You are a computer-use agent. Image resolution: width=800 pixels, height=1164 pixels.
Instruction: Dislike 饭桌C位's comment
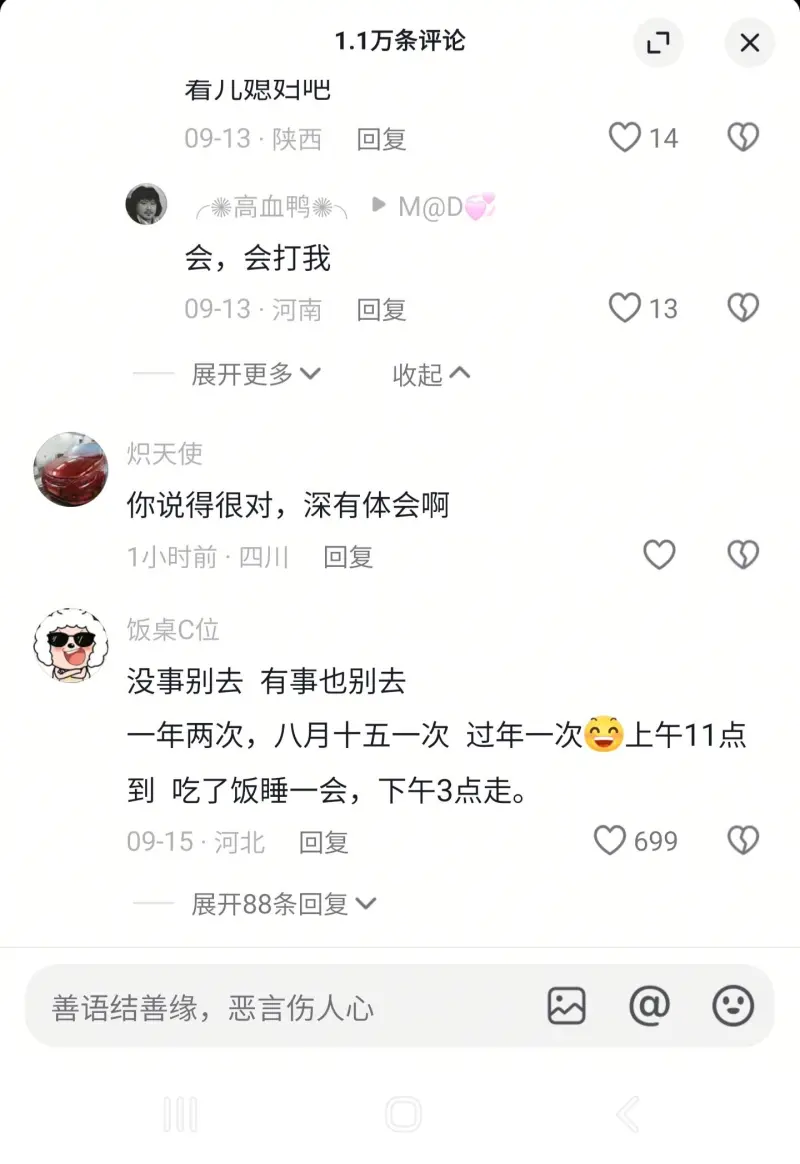point(742,840)
